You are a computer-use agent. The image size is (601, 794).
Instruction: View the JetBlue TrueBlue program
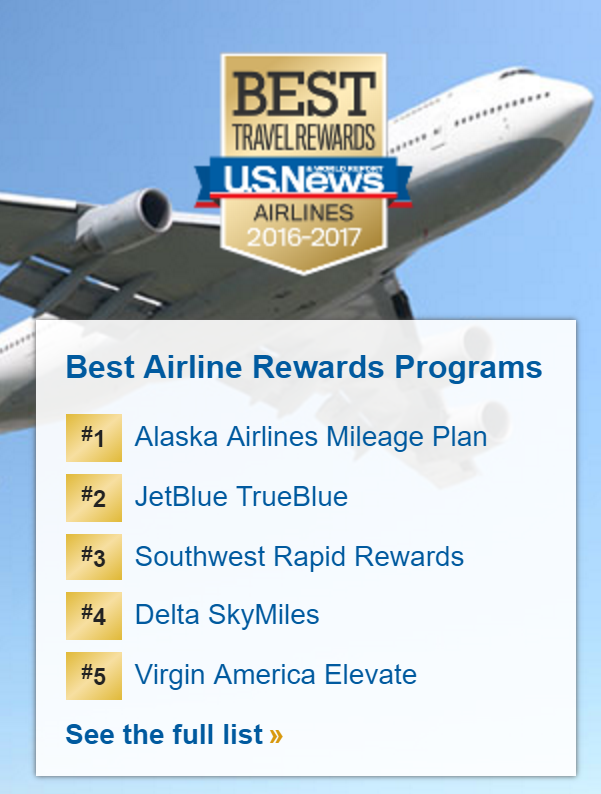coord(241,496)
